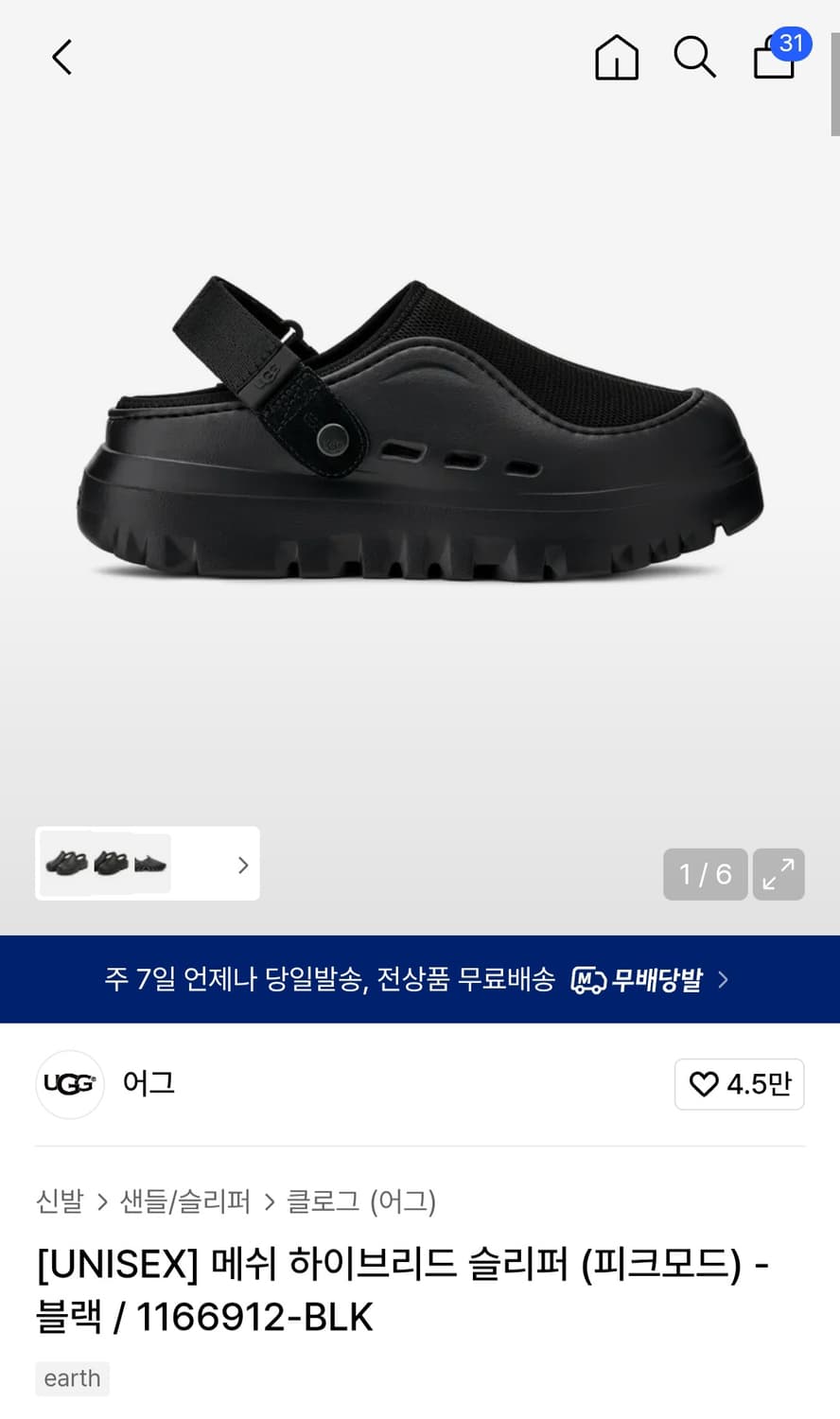Click the chevron between 신발 and 샌들/슬리퍼
Viewport: 840px width, 1419px height.
click(x=101, y=1202)
